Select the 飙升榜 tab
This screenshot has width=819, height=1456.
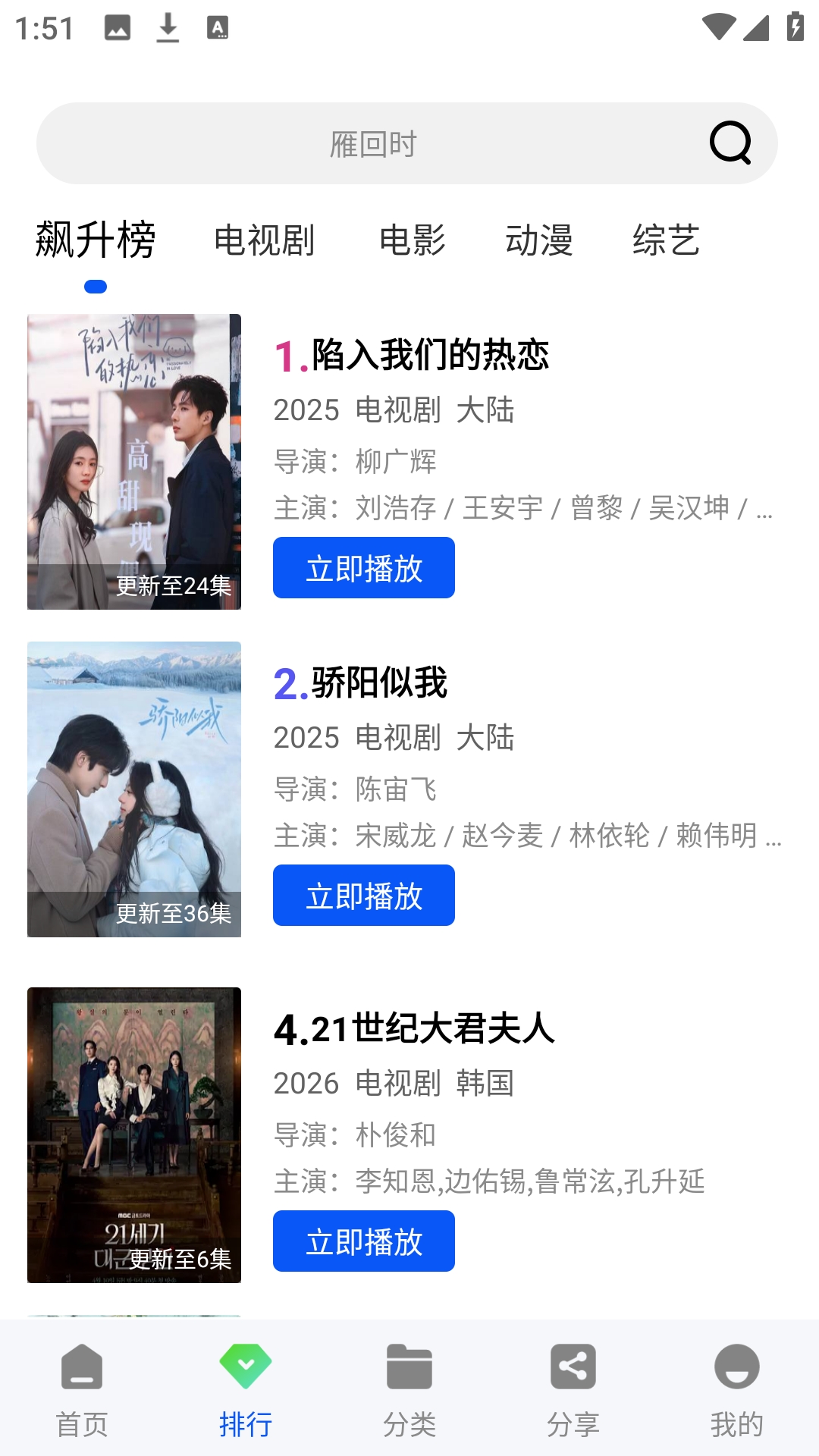[96, 241]
